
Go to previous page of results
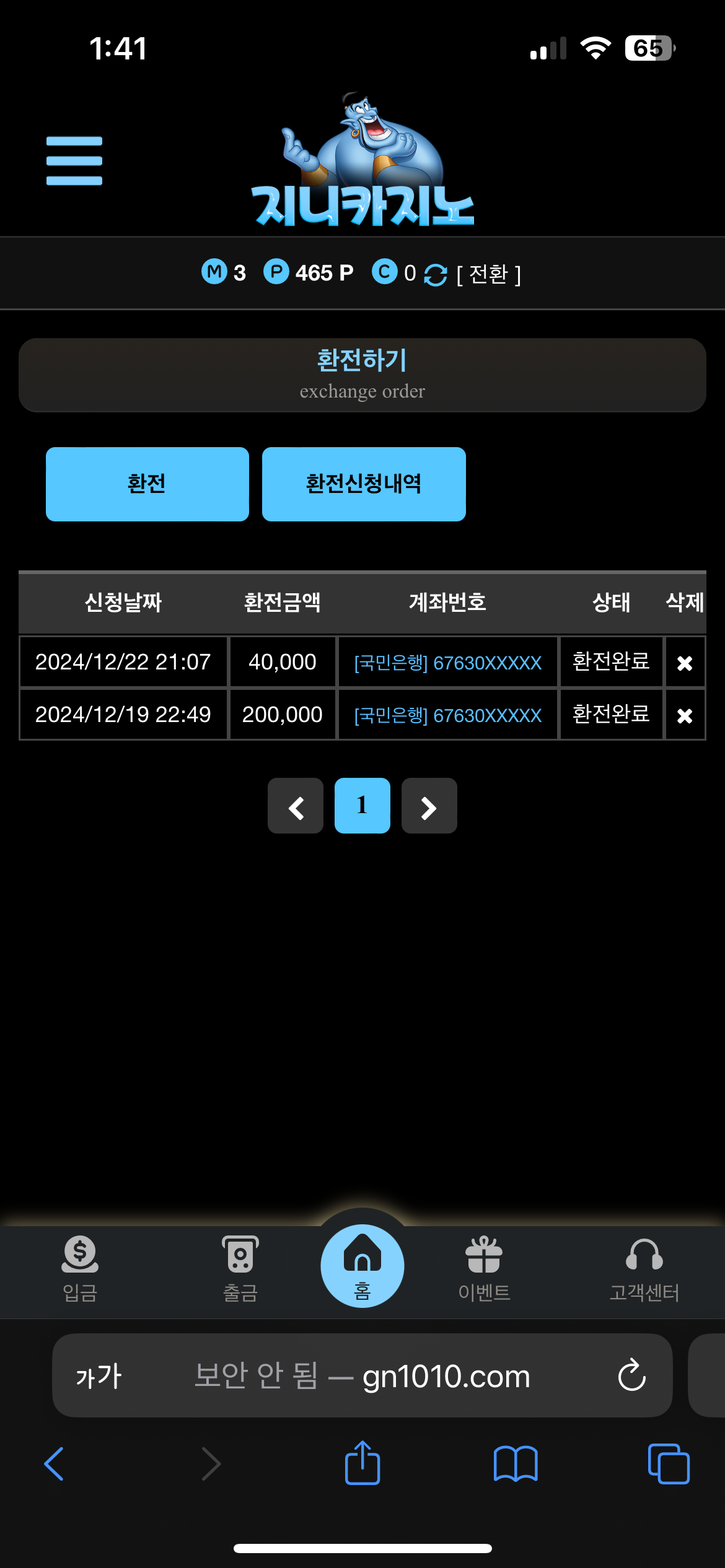(x=296, y=806)
